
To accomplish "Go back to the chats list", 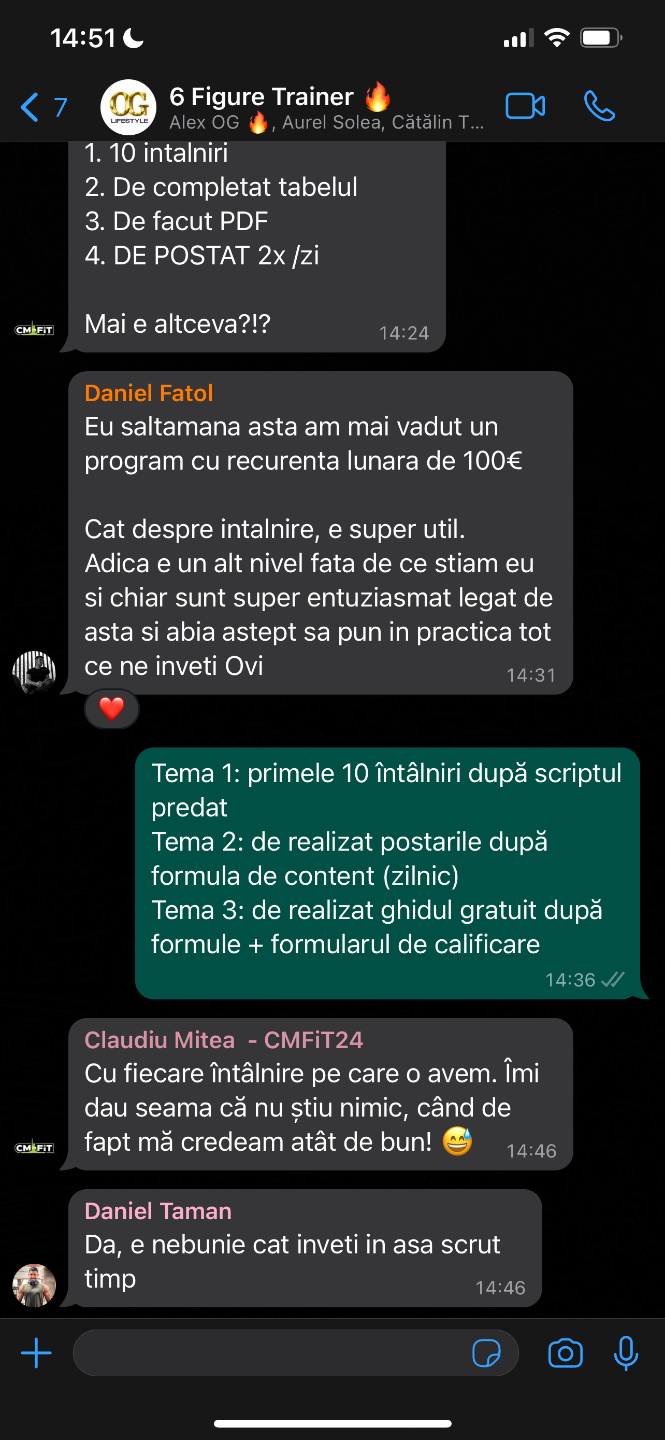I will point(42,107).
